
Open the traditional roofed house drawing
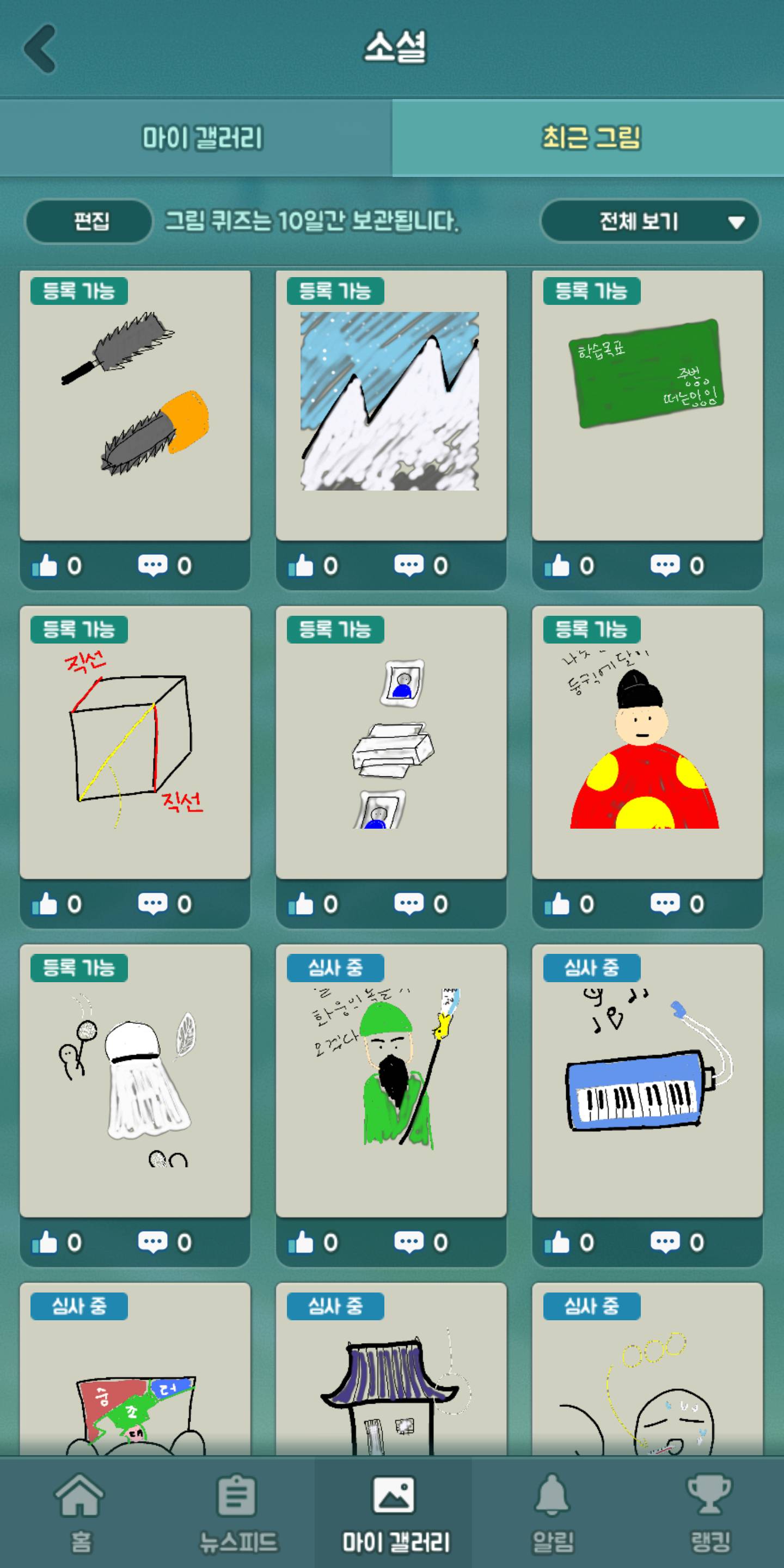(391, 1382)
